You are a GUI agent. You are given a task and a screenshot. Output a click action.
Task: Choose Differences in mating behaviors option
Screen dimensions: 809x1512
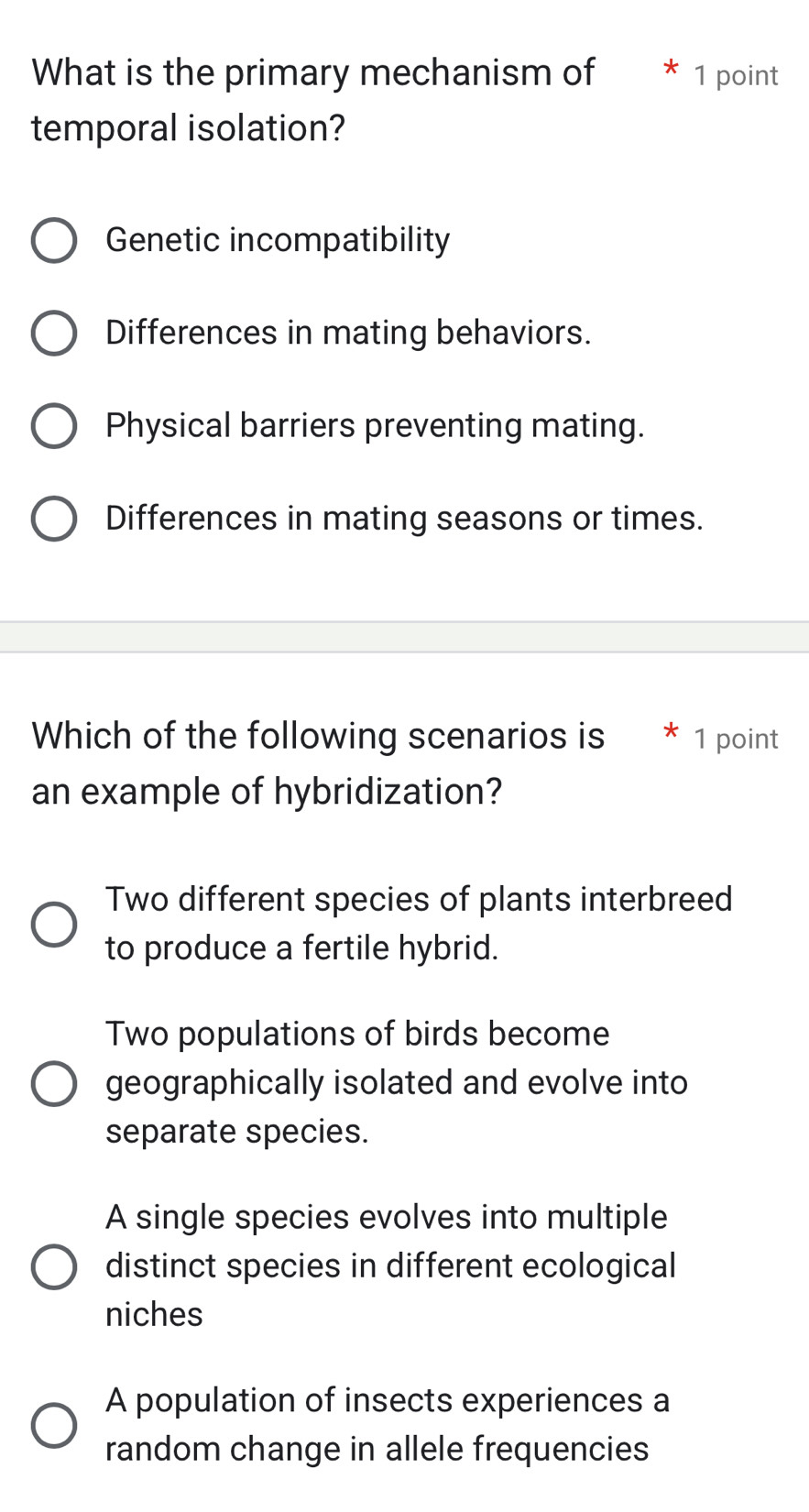(53, 333)
